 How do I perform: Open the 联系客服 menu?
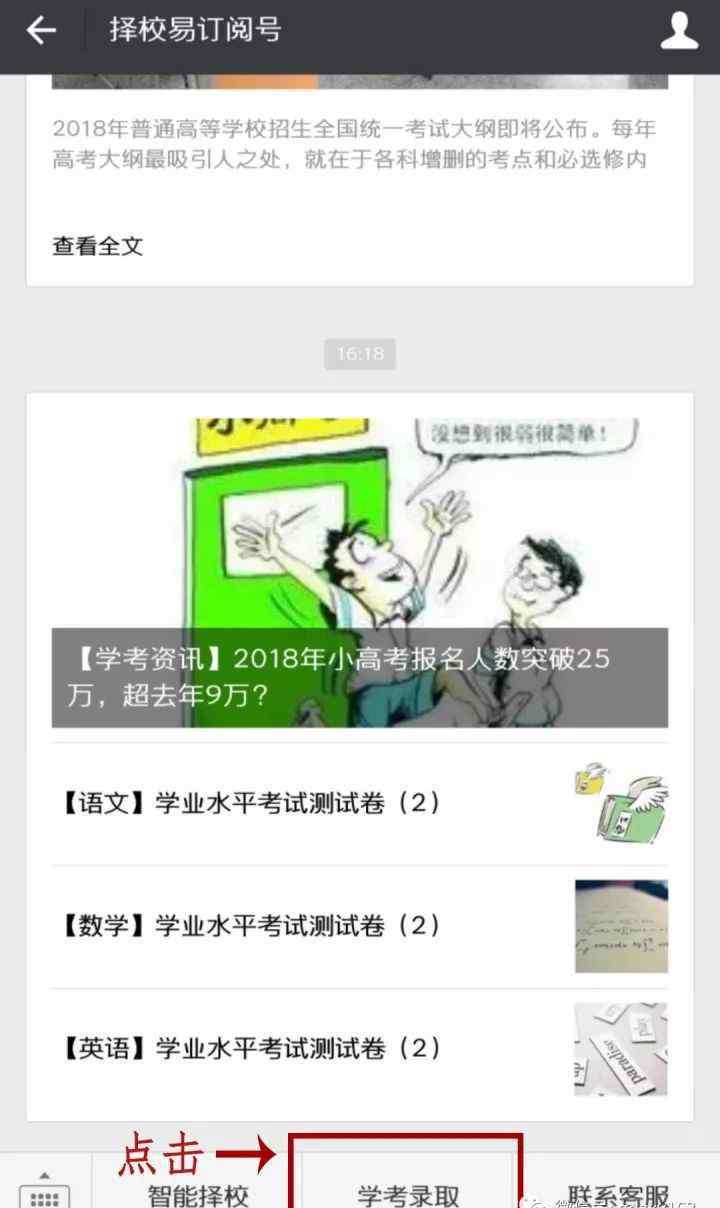[x=618, y=1194]
